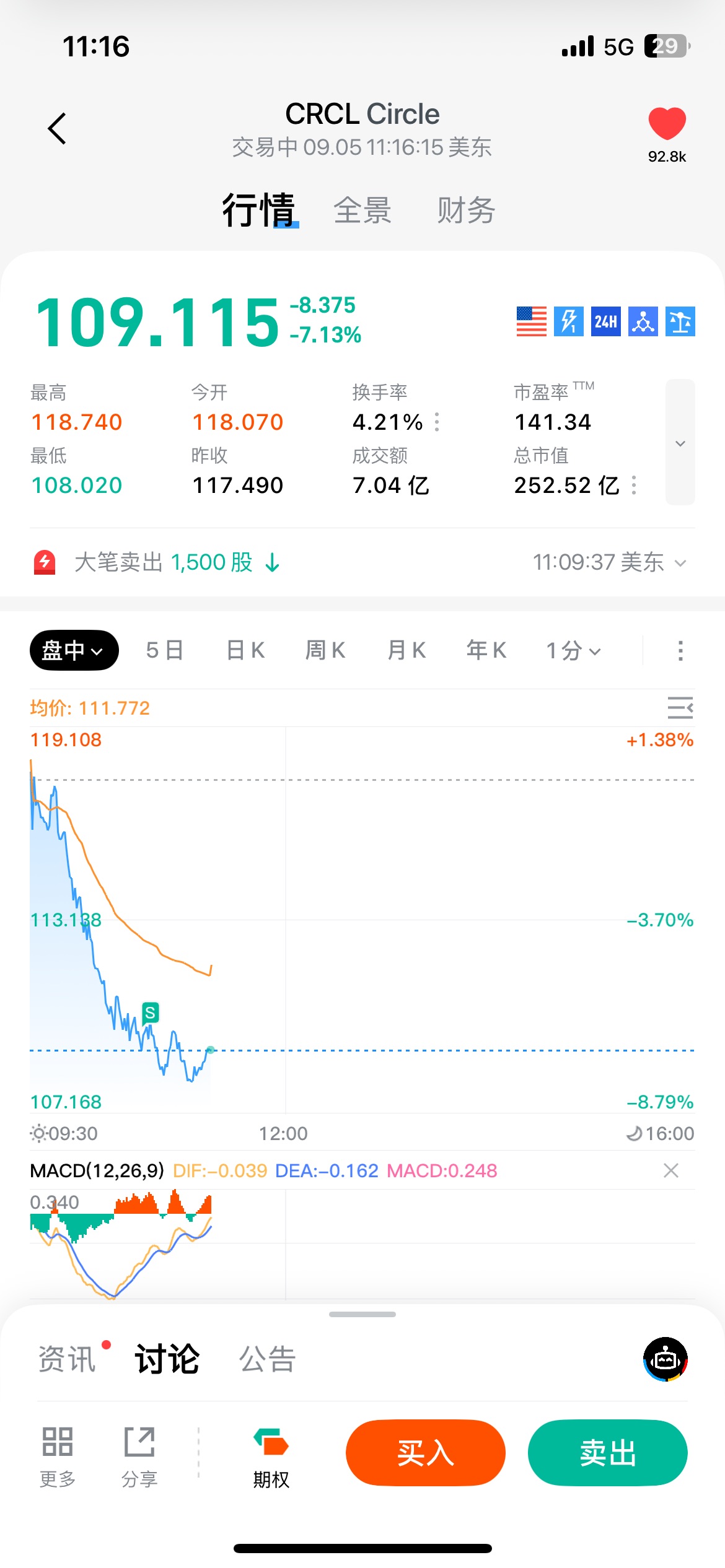Viewport: 725px width, 1568px height.
Task: Open the AI robot assistant icon
Action: pyautogui.click(x=666, y=1359)
